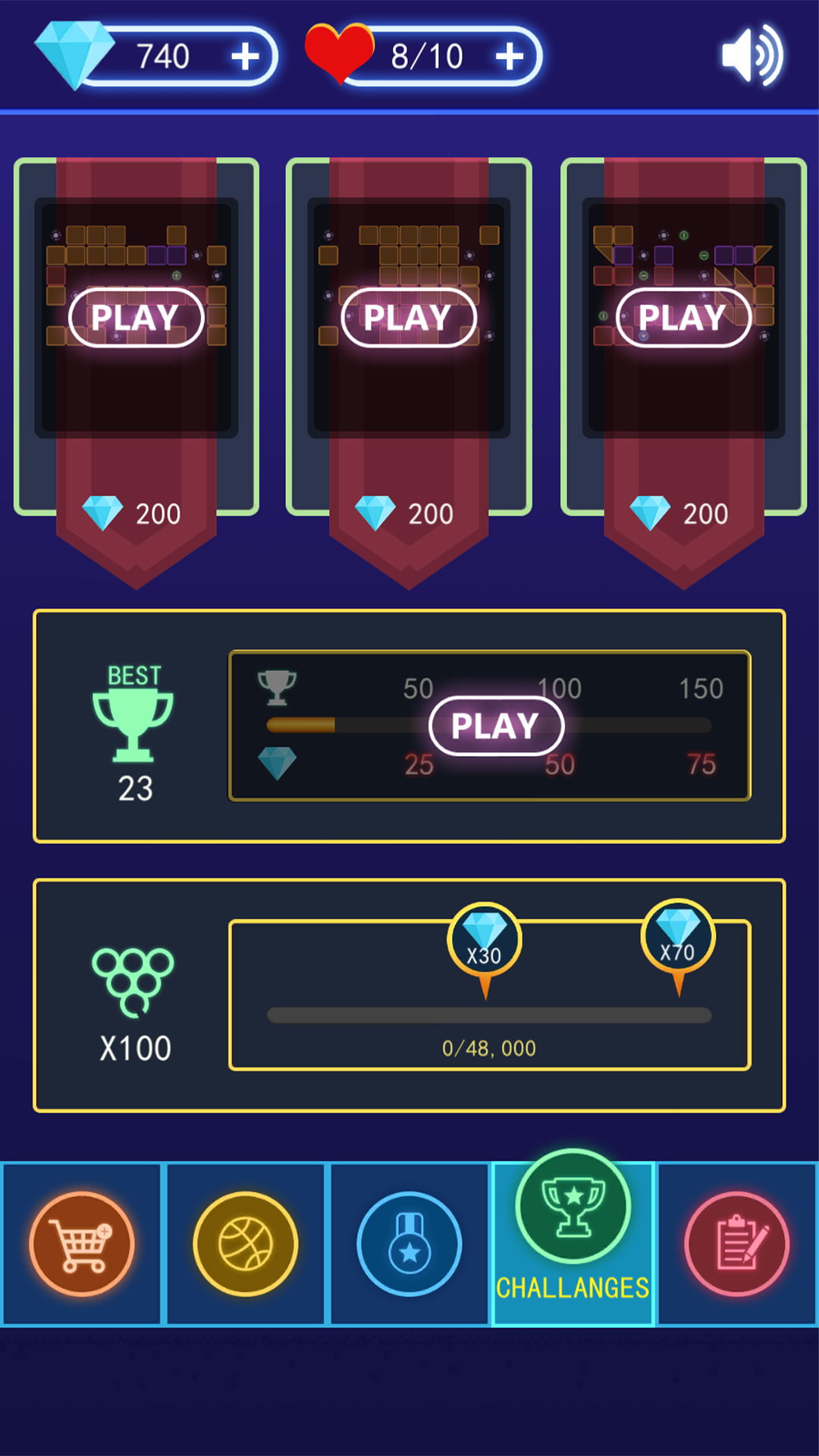This screenshot has width=819, height=1456.
Task: Add more diamonds with the plus button
Action: pyautogui.click(x=245, y=57)
